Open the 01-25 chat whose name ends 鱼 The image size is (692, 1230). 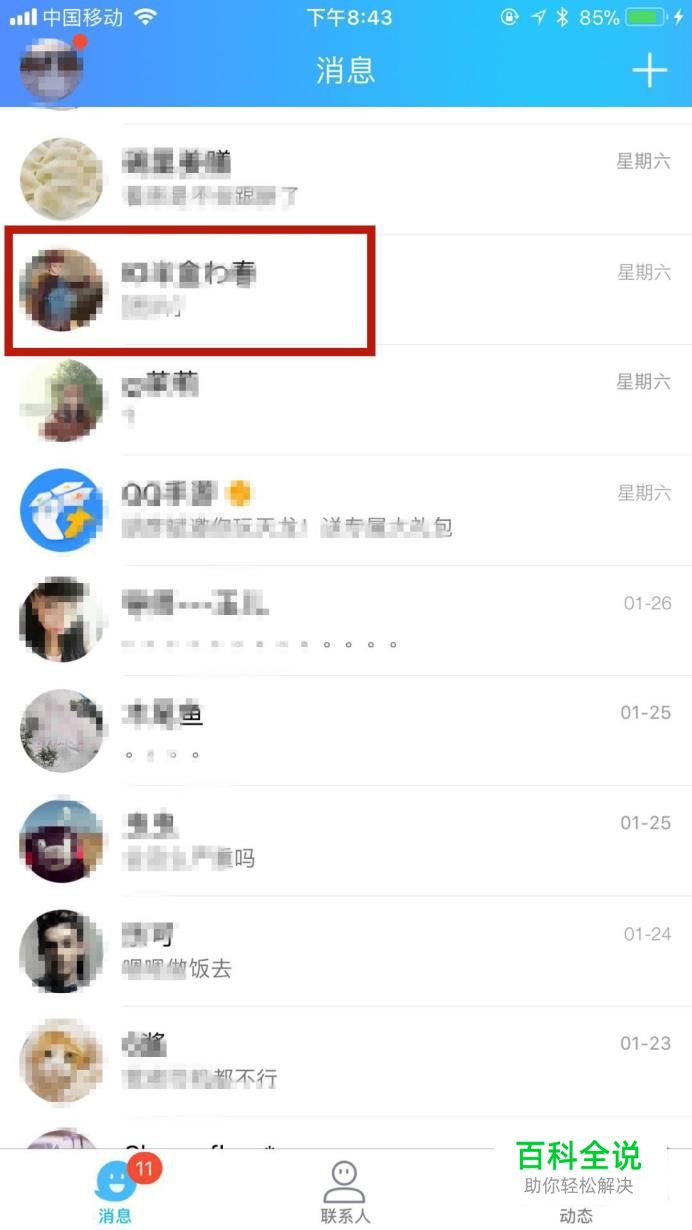click(346, 730)
